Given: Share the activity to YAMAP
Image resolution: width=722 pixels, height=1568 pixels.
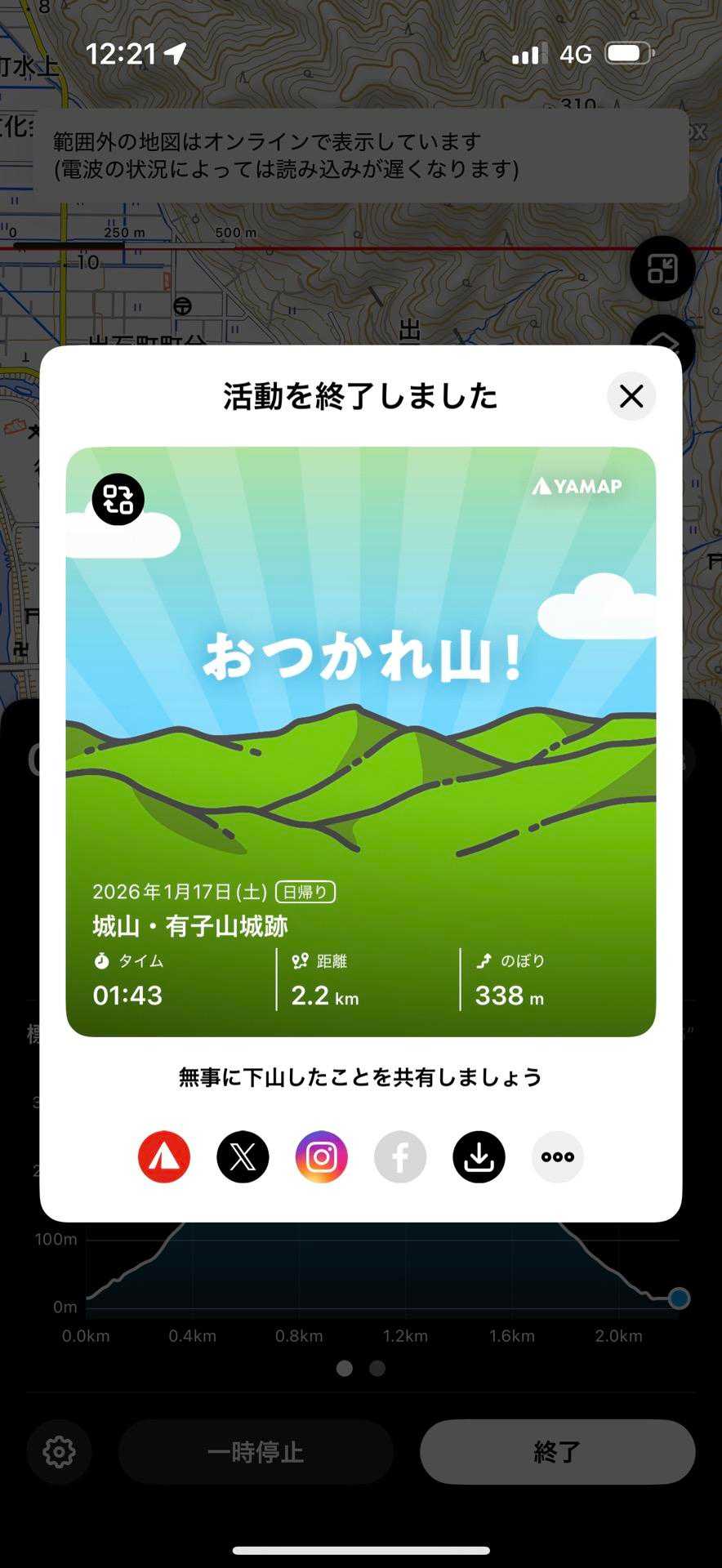Looking at the screenshot, I should tap(164, 1156).
